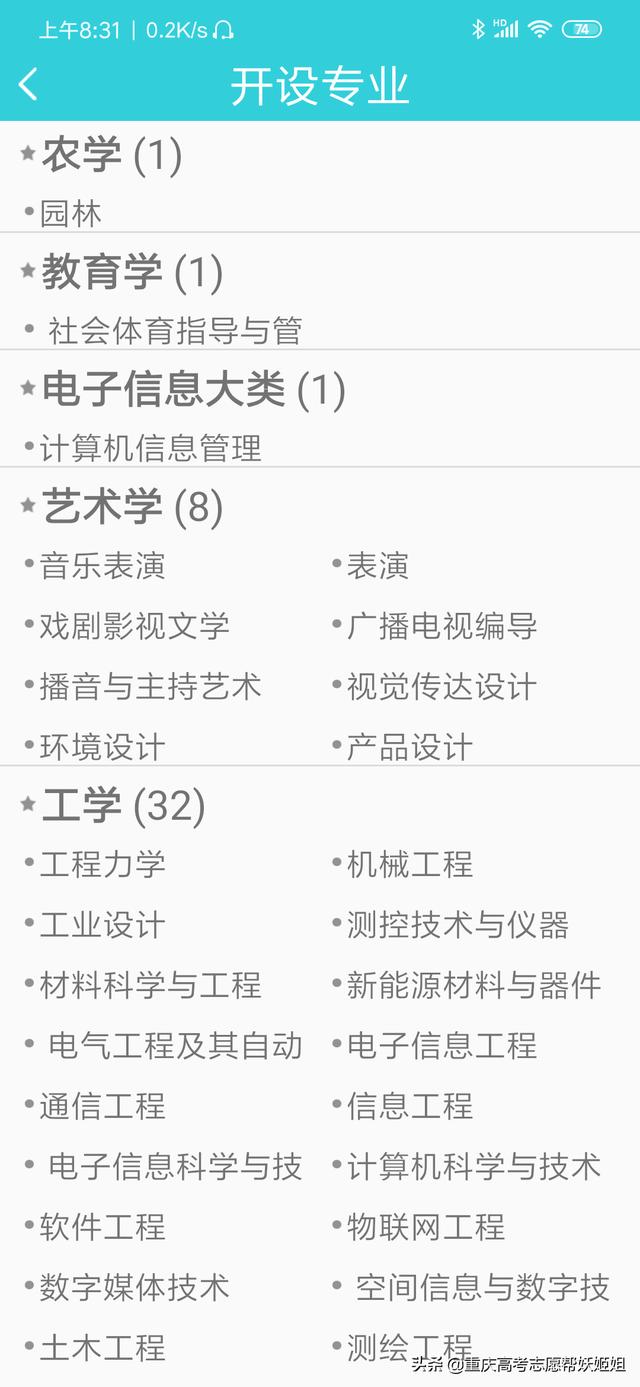Select 广播电视编导 under 艺术学
The image size is (640, 1387).
click(x=442, y=626)
